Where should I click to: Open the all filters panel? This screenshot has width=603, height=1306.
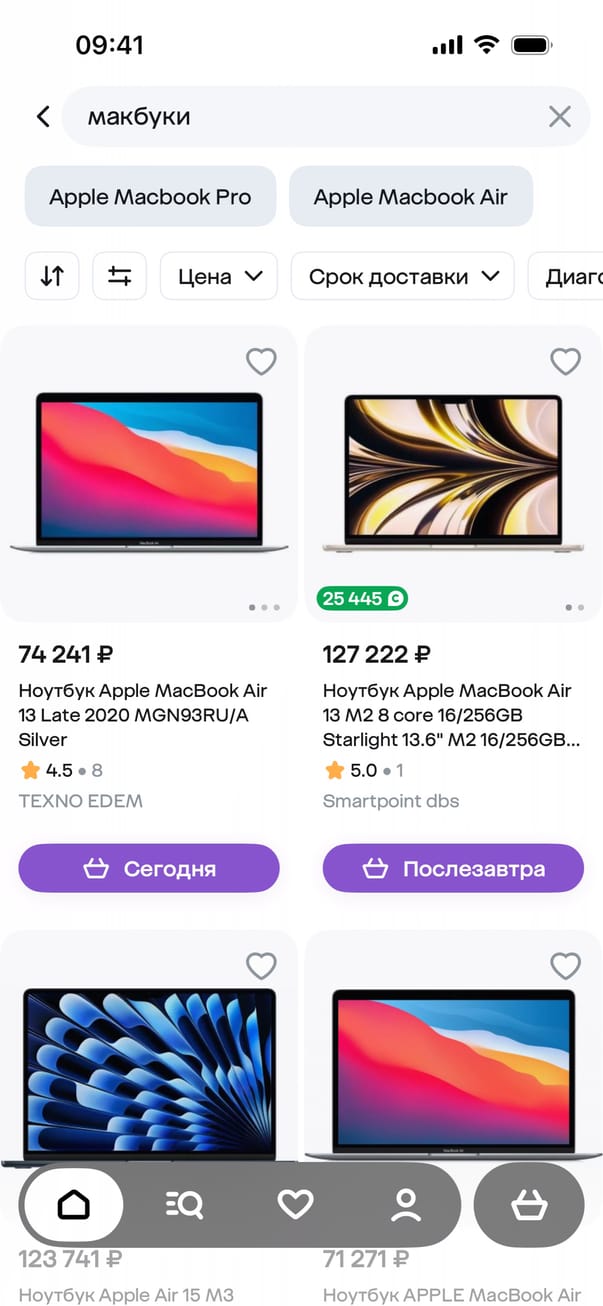pos(120,276)
